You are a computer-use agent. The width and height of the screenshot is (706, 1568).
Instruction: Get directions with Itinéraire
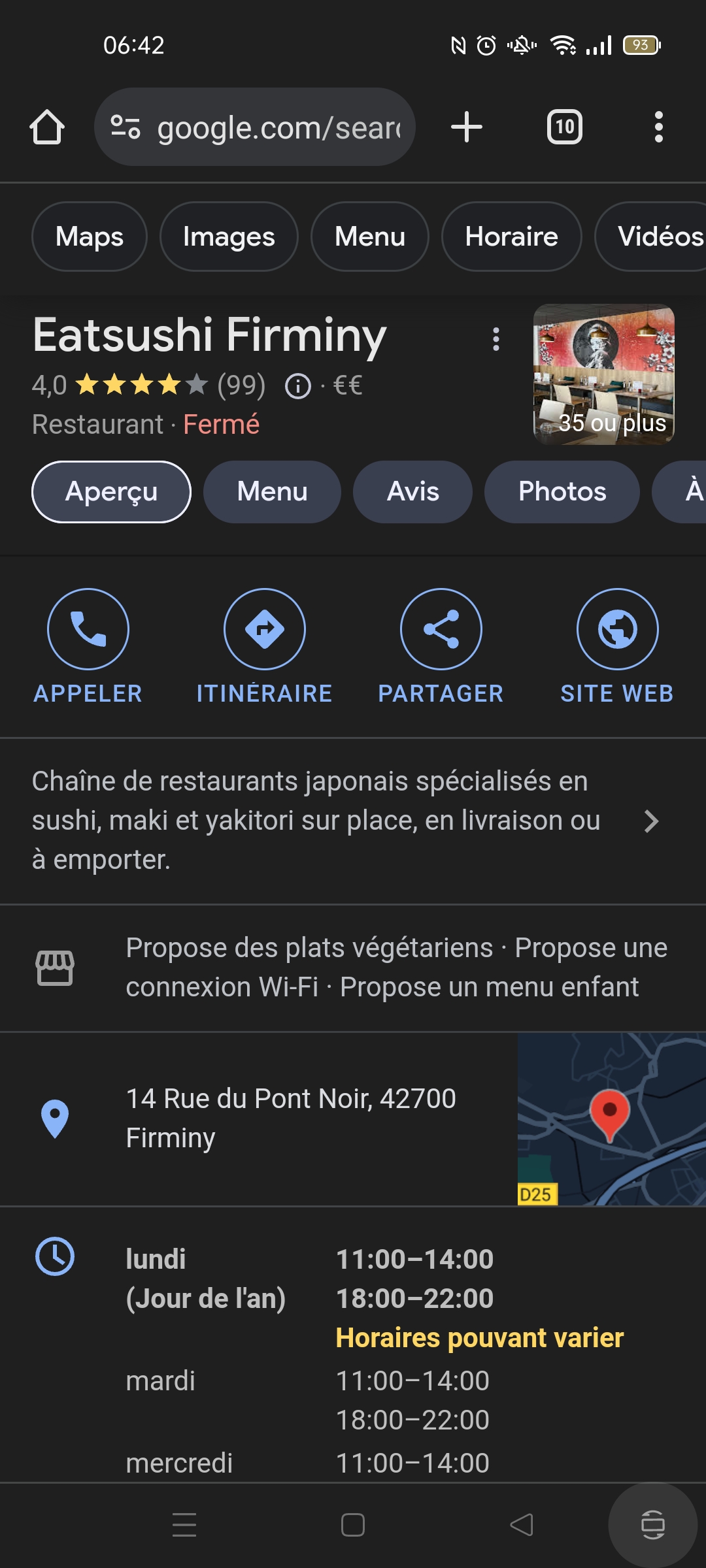pyautogui.click(x=265, y=629)
